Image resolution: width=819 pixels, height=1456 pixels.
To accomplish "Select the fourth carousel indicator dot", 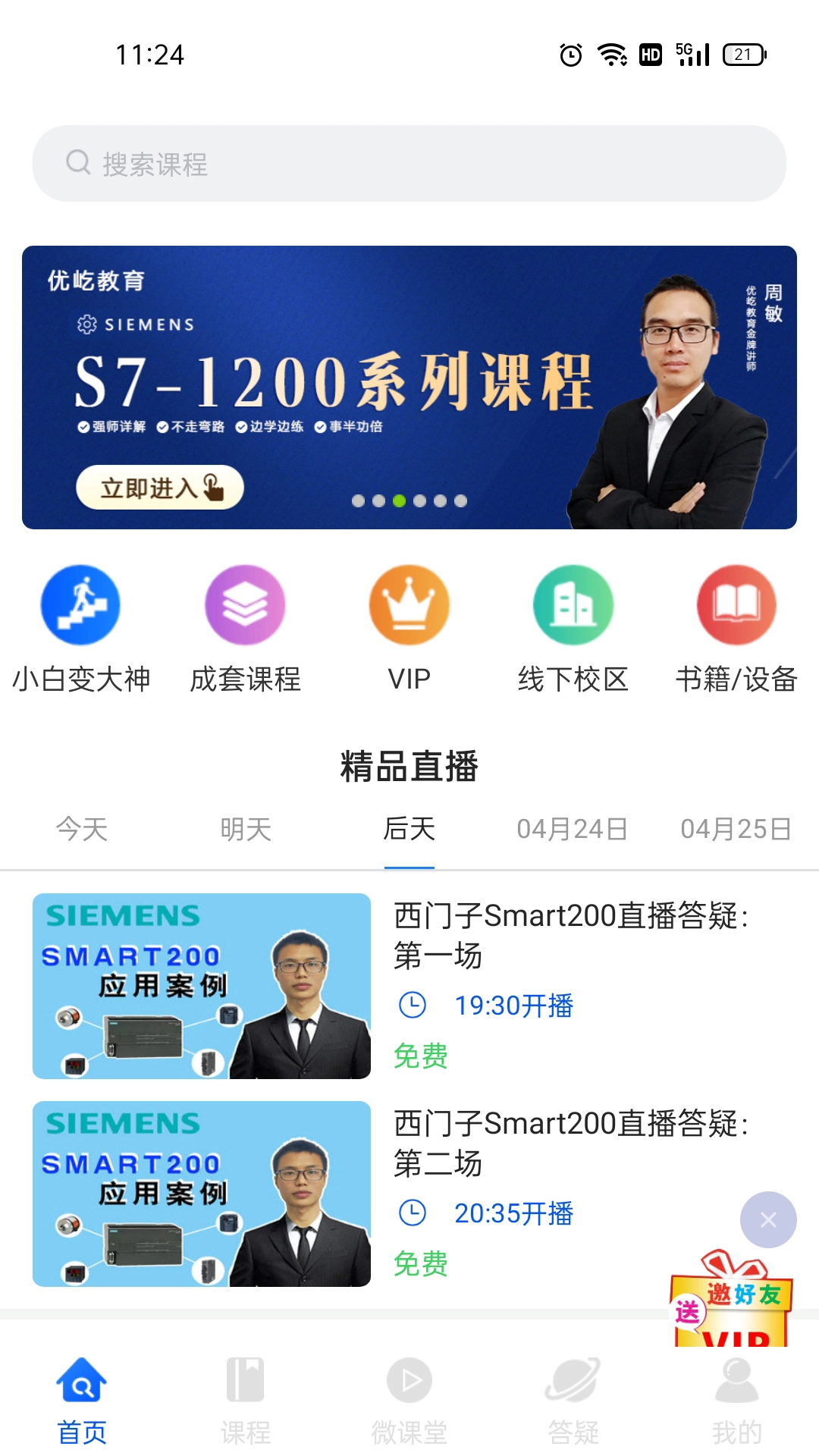I will click(x=418, y=499).
